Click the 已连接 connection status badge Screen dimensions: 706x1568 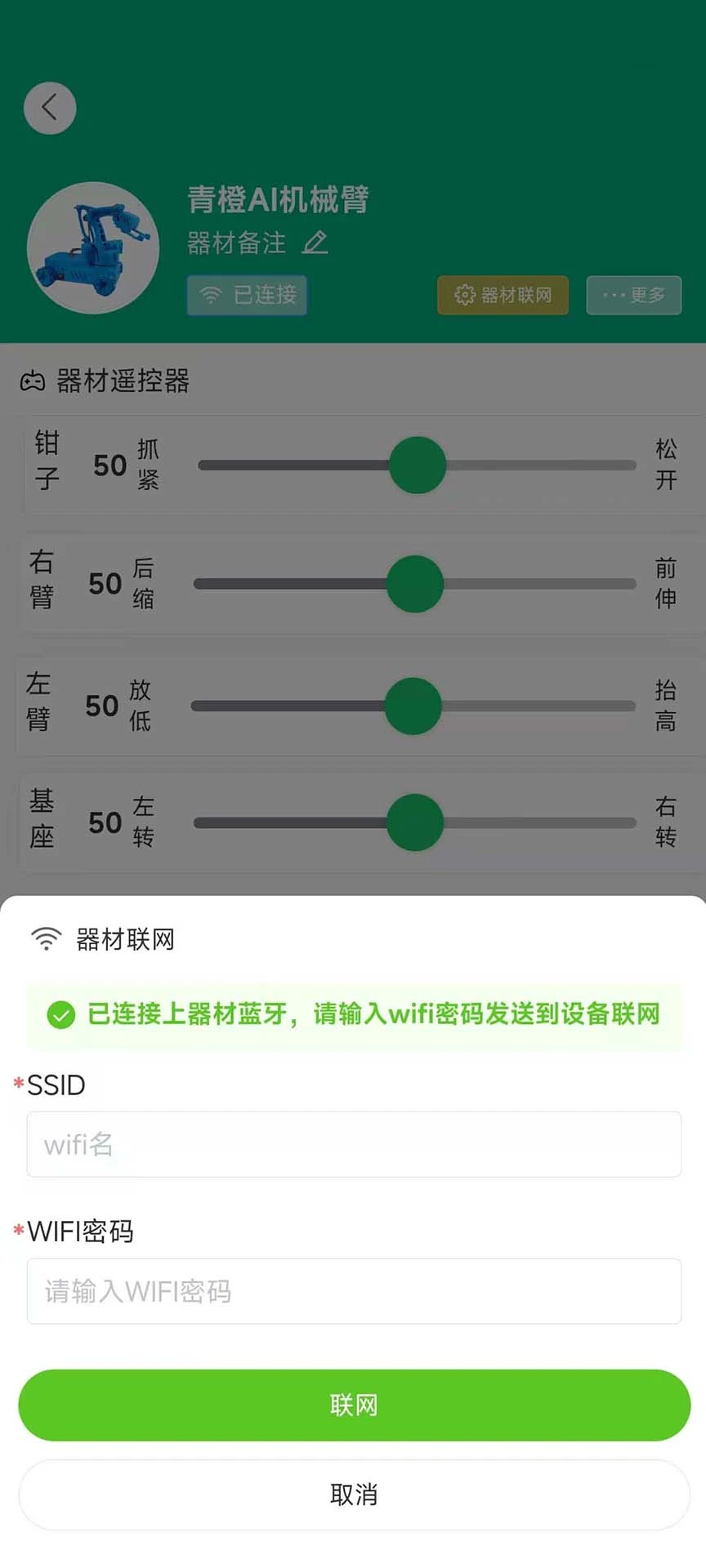click(x=247, y=296)
